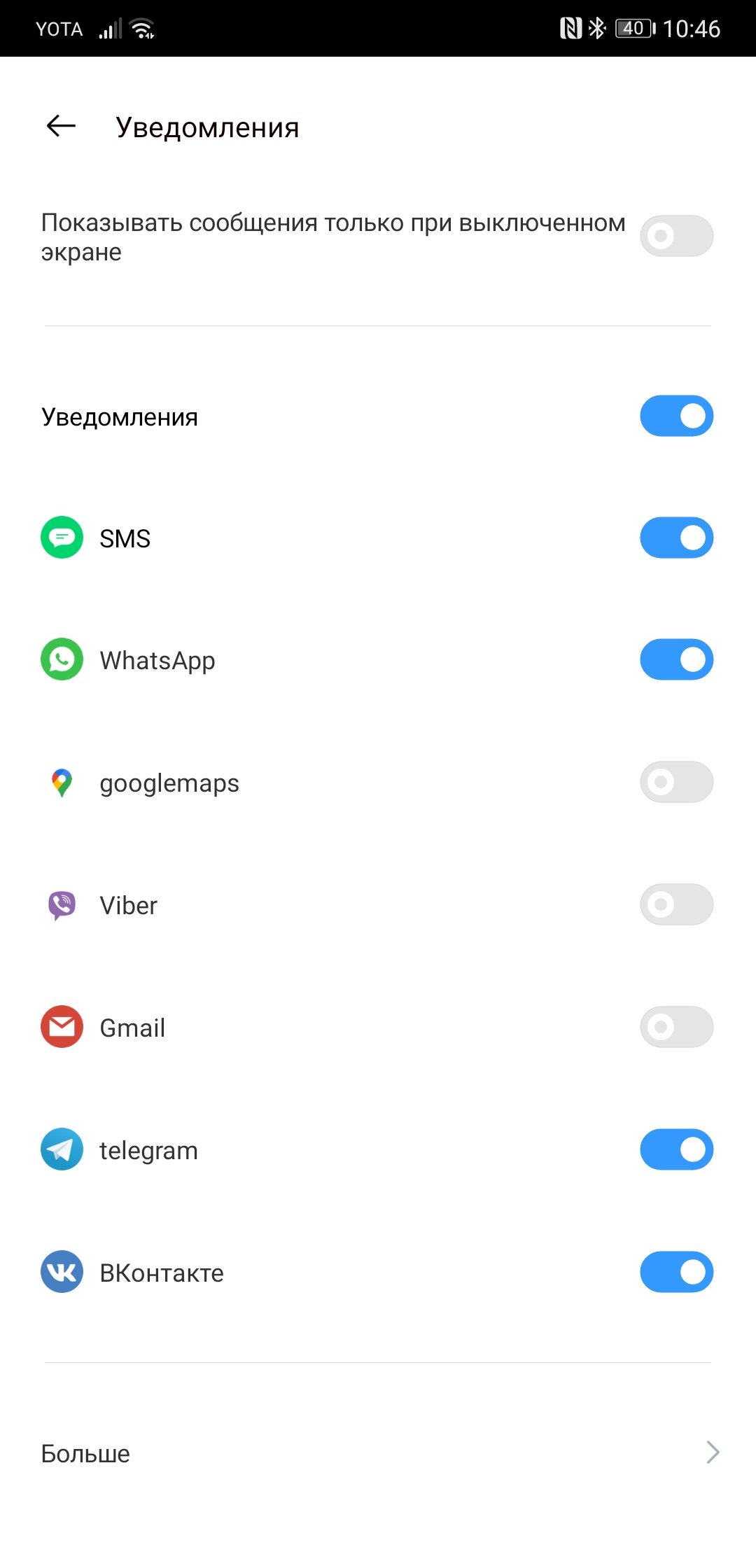Enable showing messages only when screen is off
Viewport: 756px width, 1568px height.
point(676,236)
